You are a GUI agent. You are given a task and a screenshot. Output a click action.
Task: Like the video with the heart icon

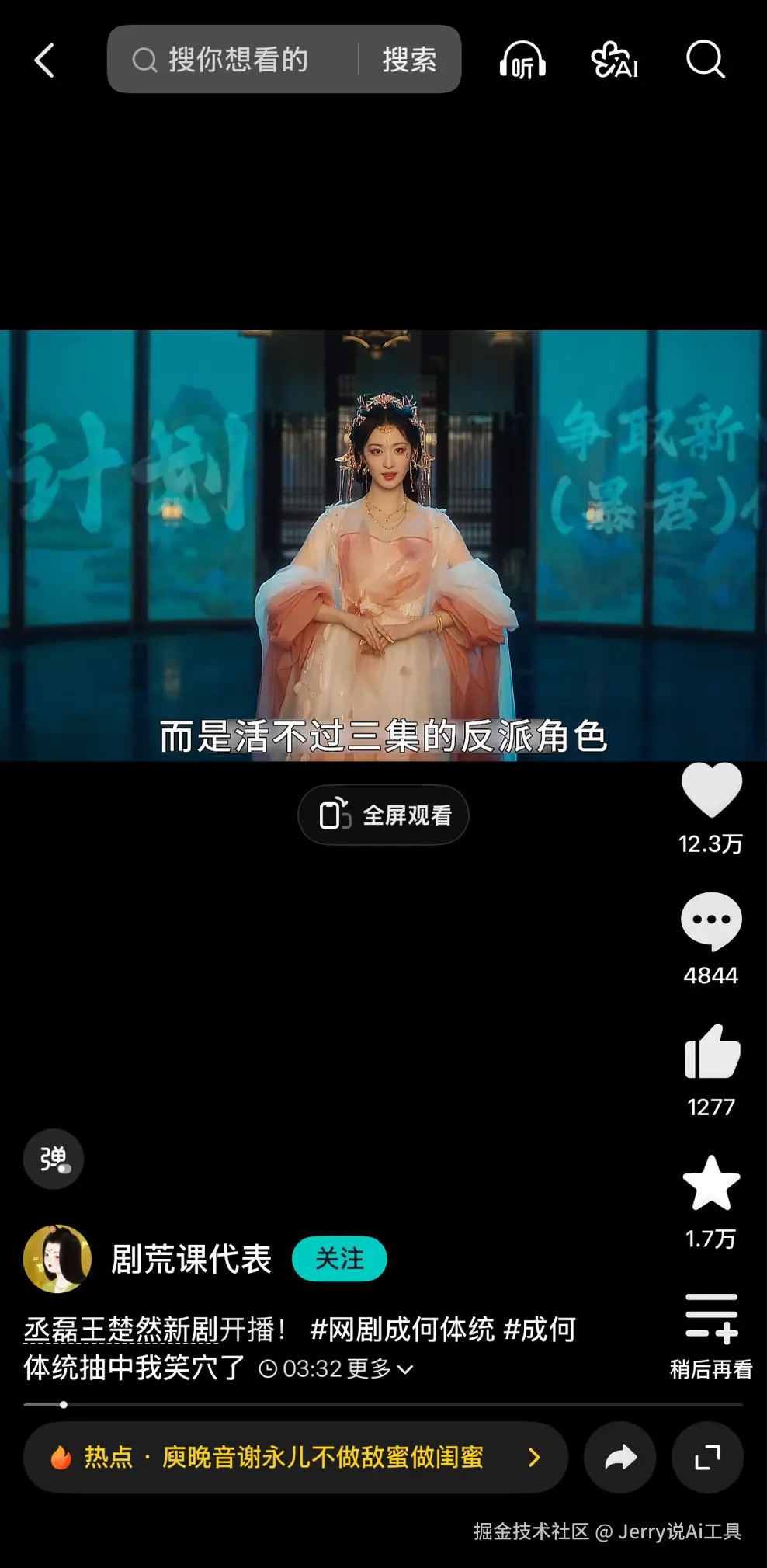tap(711, 790)
